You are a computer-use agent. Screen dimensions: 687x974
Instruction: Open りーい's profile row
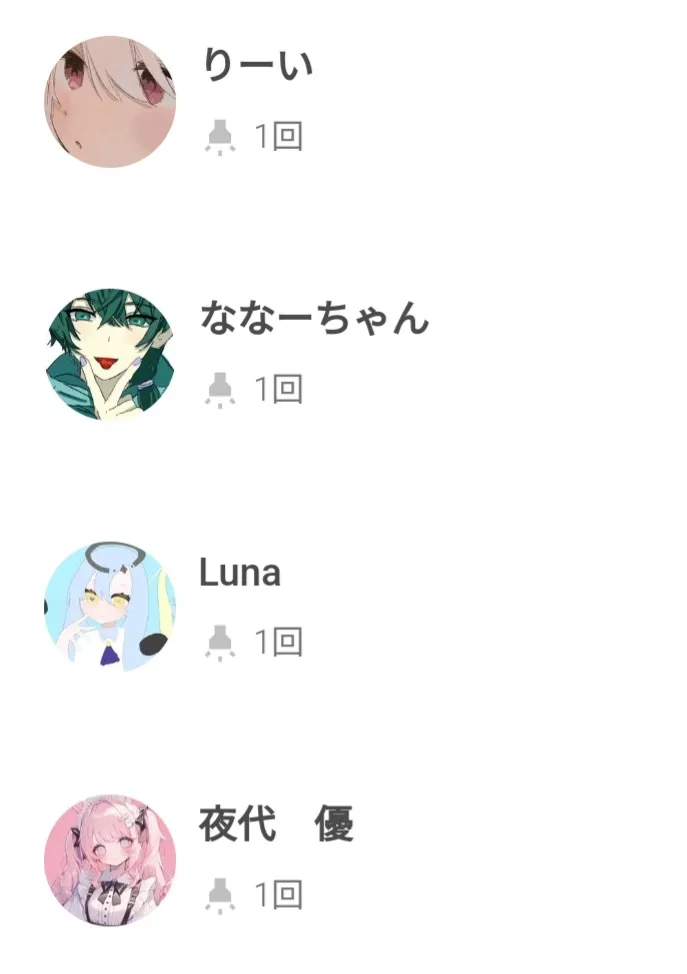[257, 66]
